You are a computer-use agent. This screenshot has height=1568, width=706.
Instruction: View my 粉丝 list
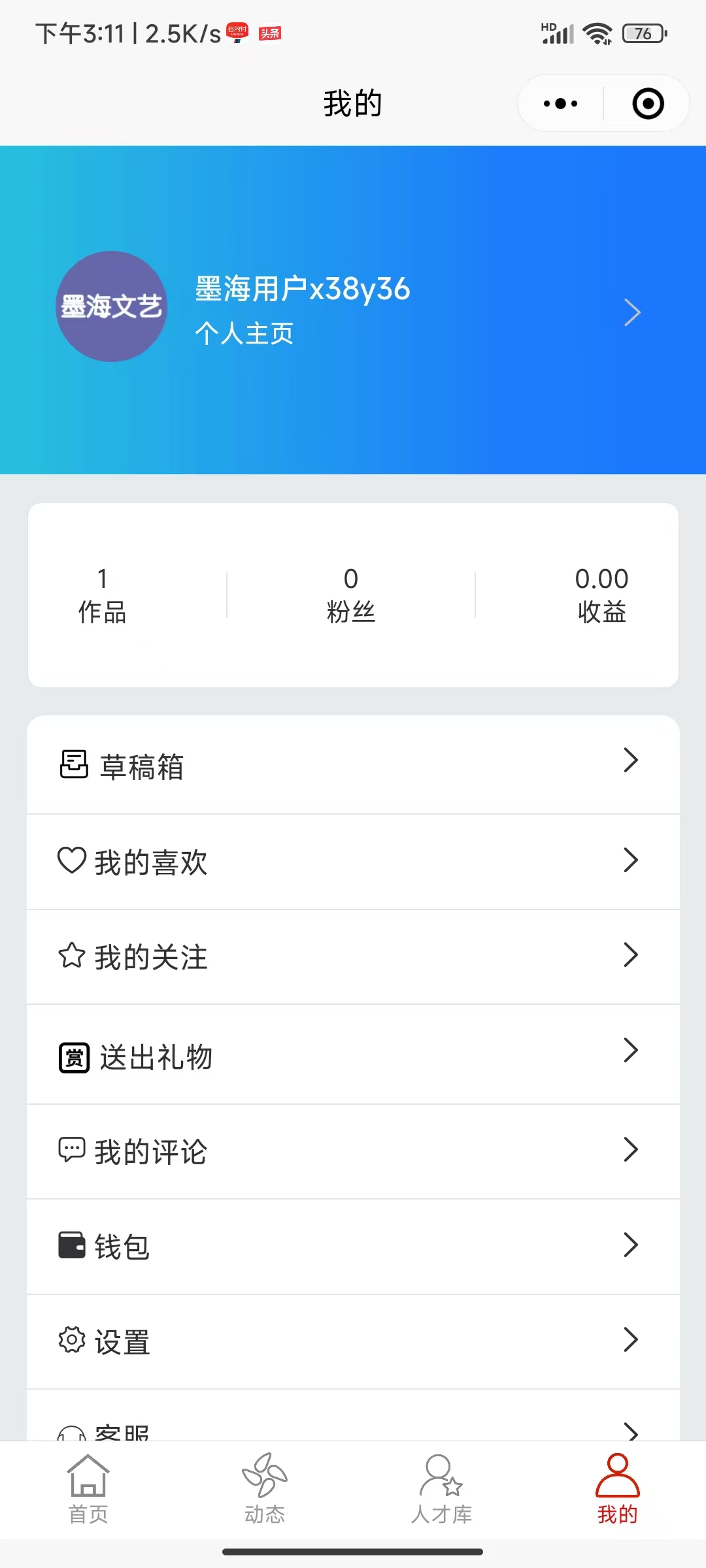pos(351,595)
